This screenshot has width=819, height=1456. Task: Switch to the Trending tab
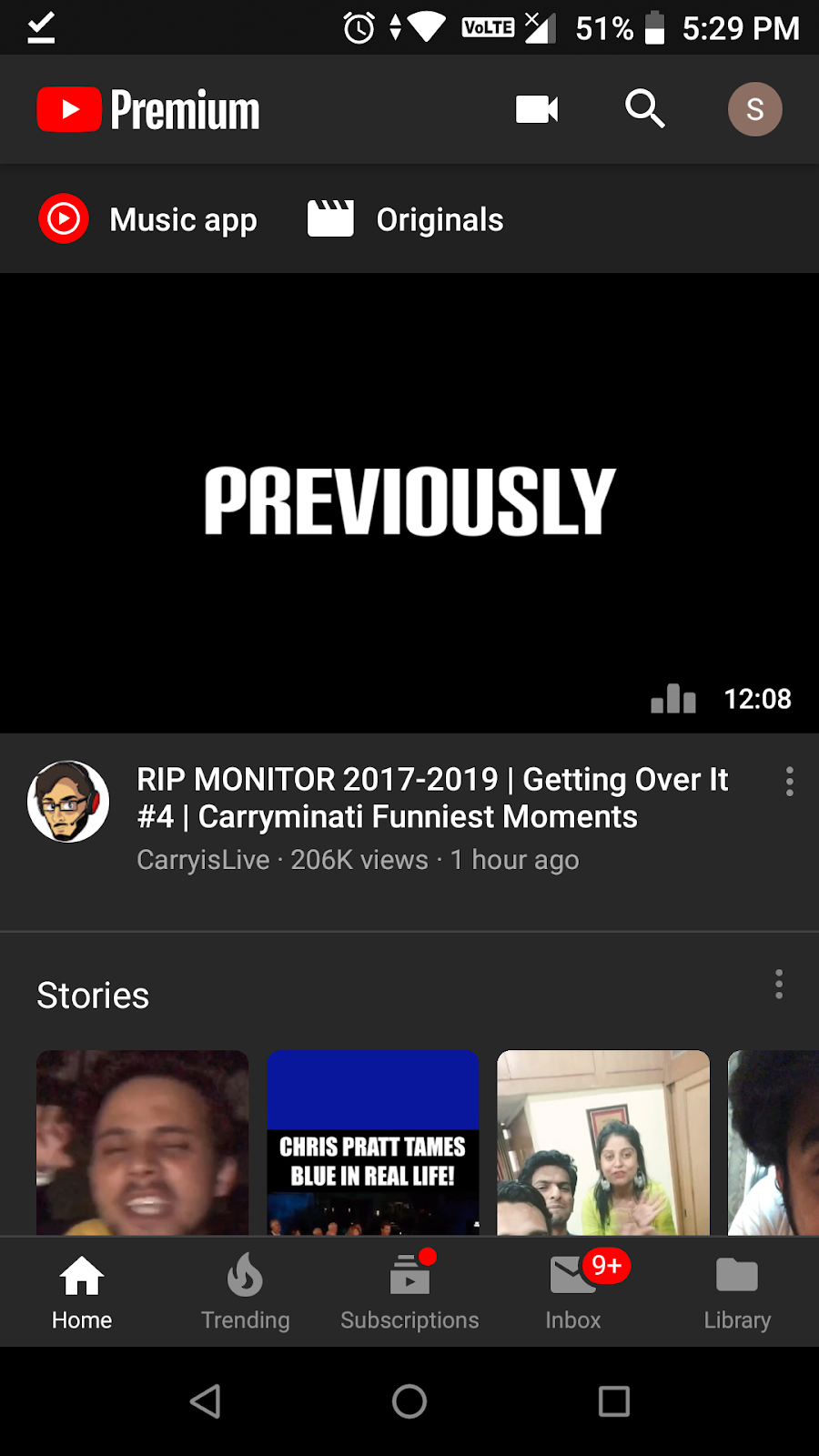coord(245,1292)
